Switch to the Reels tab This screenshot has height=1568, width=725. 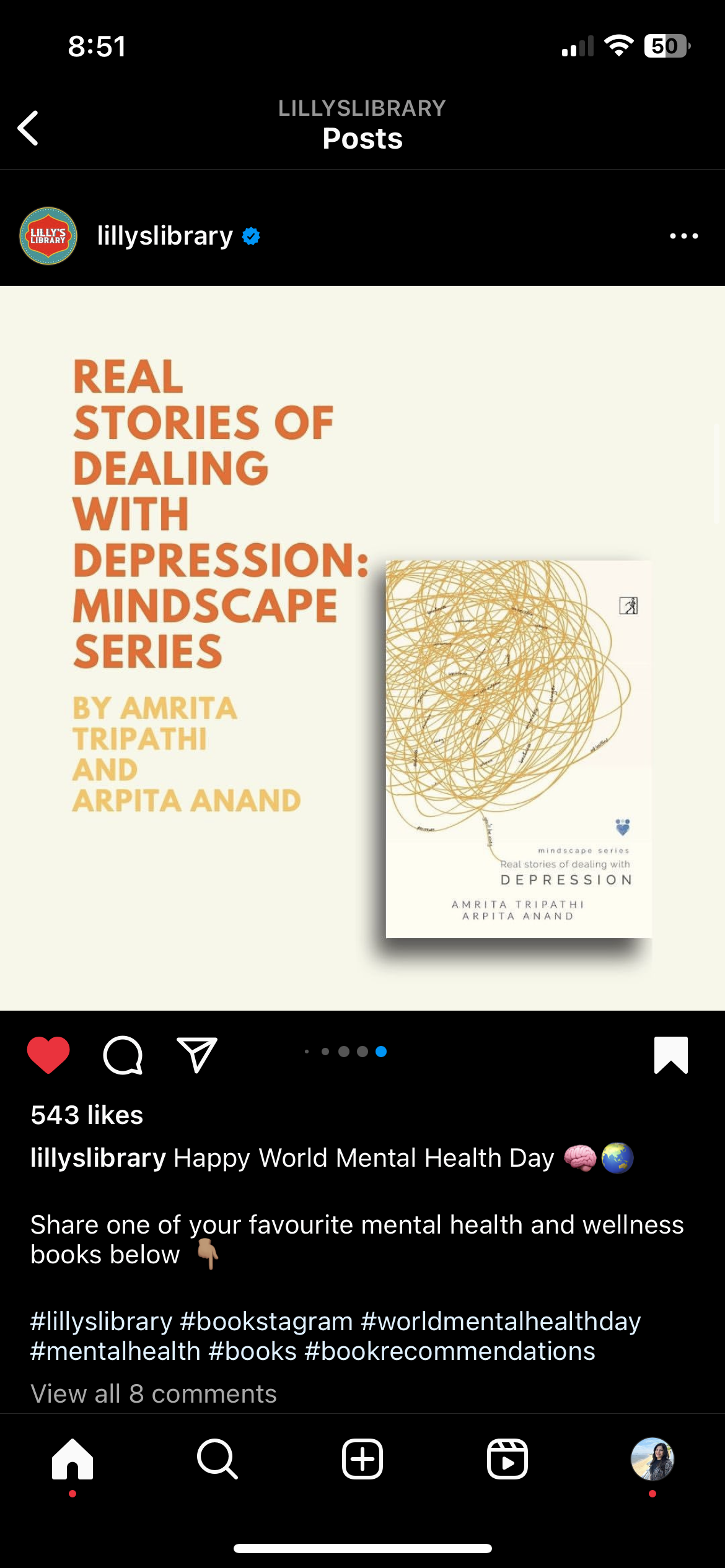point(507,1459)
